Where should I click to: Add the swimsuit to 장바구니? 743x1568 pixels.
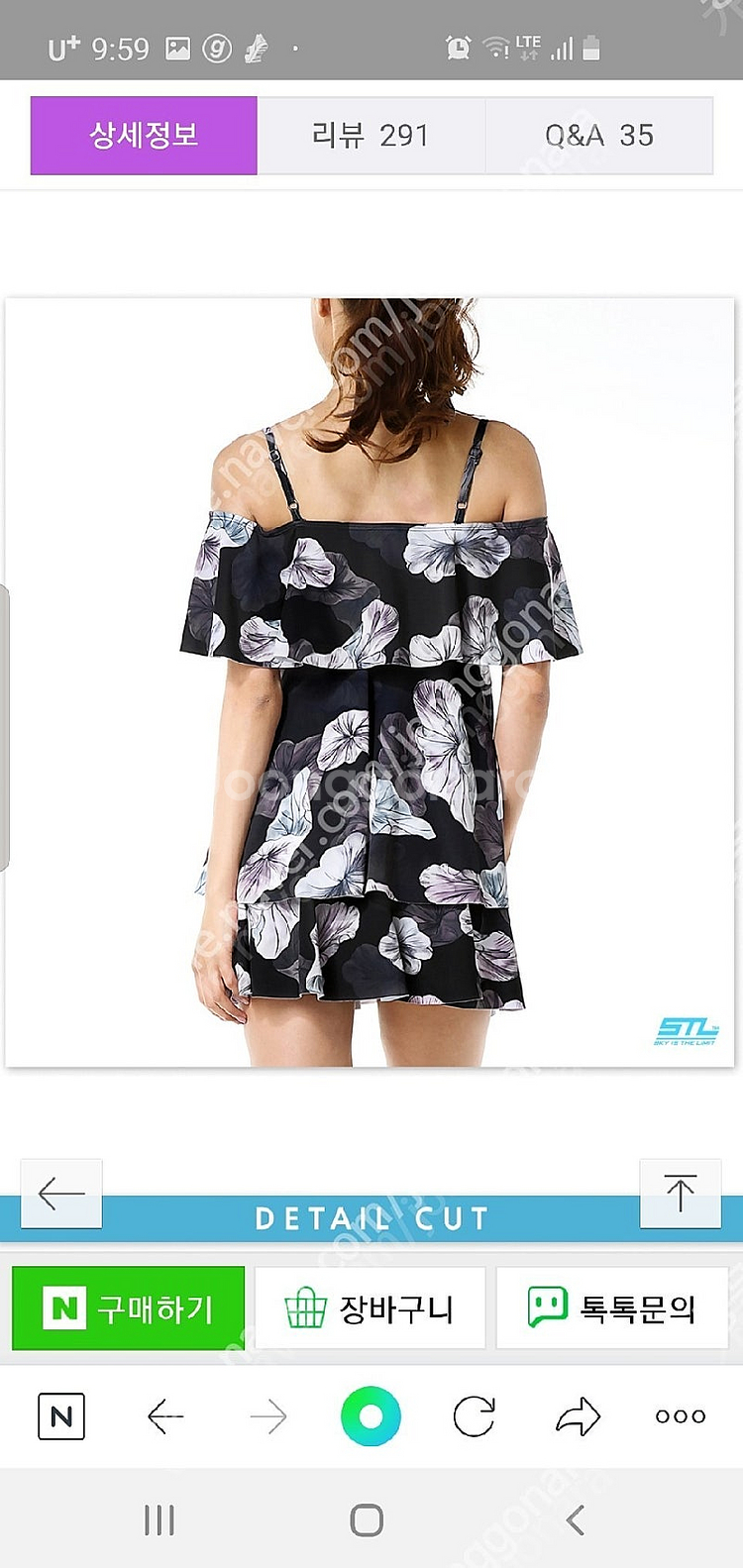[x=370, y=1308]
